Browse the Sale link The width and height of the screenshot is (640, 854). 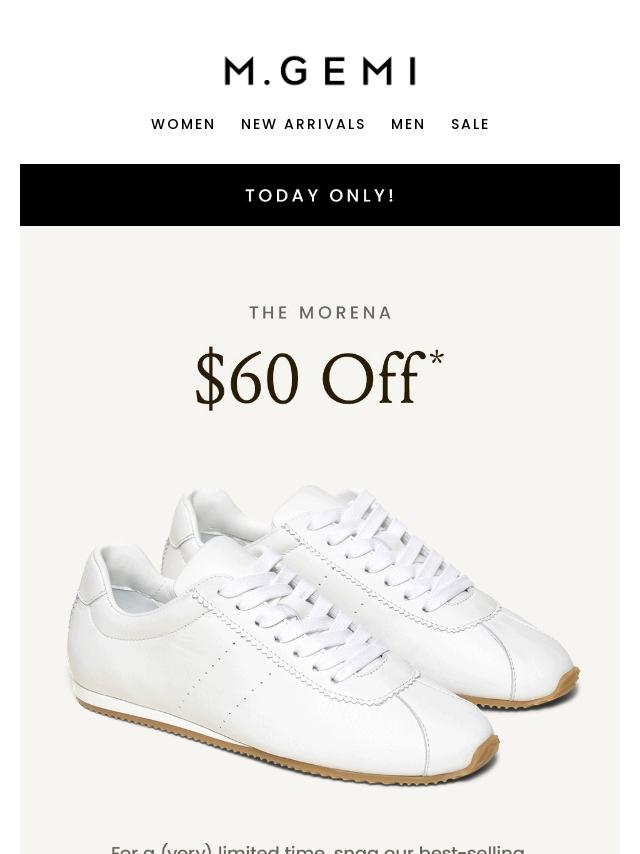[470, 124]
